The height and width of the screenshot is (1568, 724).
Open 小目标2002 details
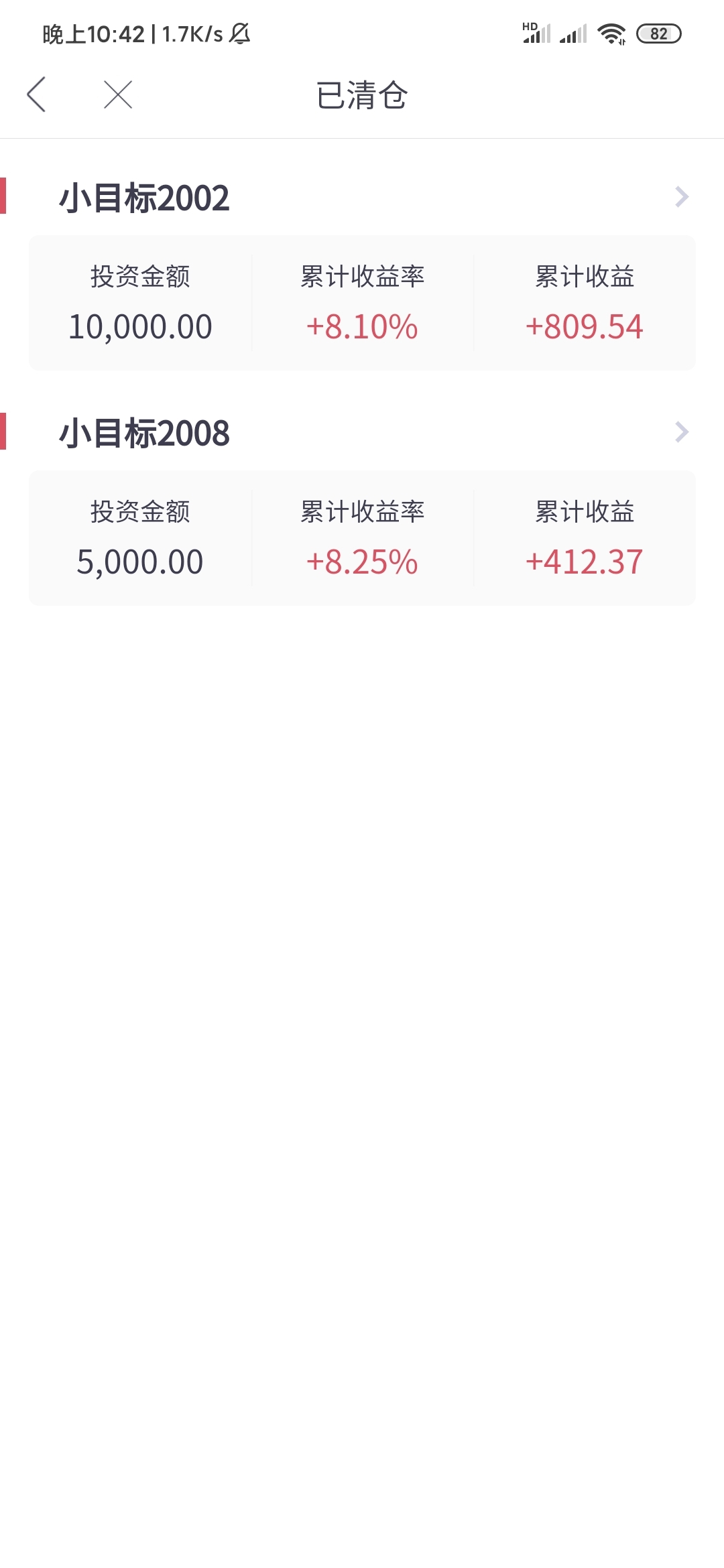tap(362, 198)
